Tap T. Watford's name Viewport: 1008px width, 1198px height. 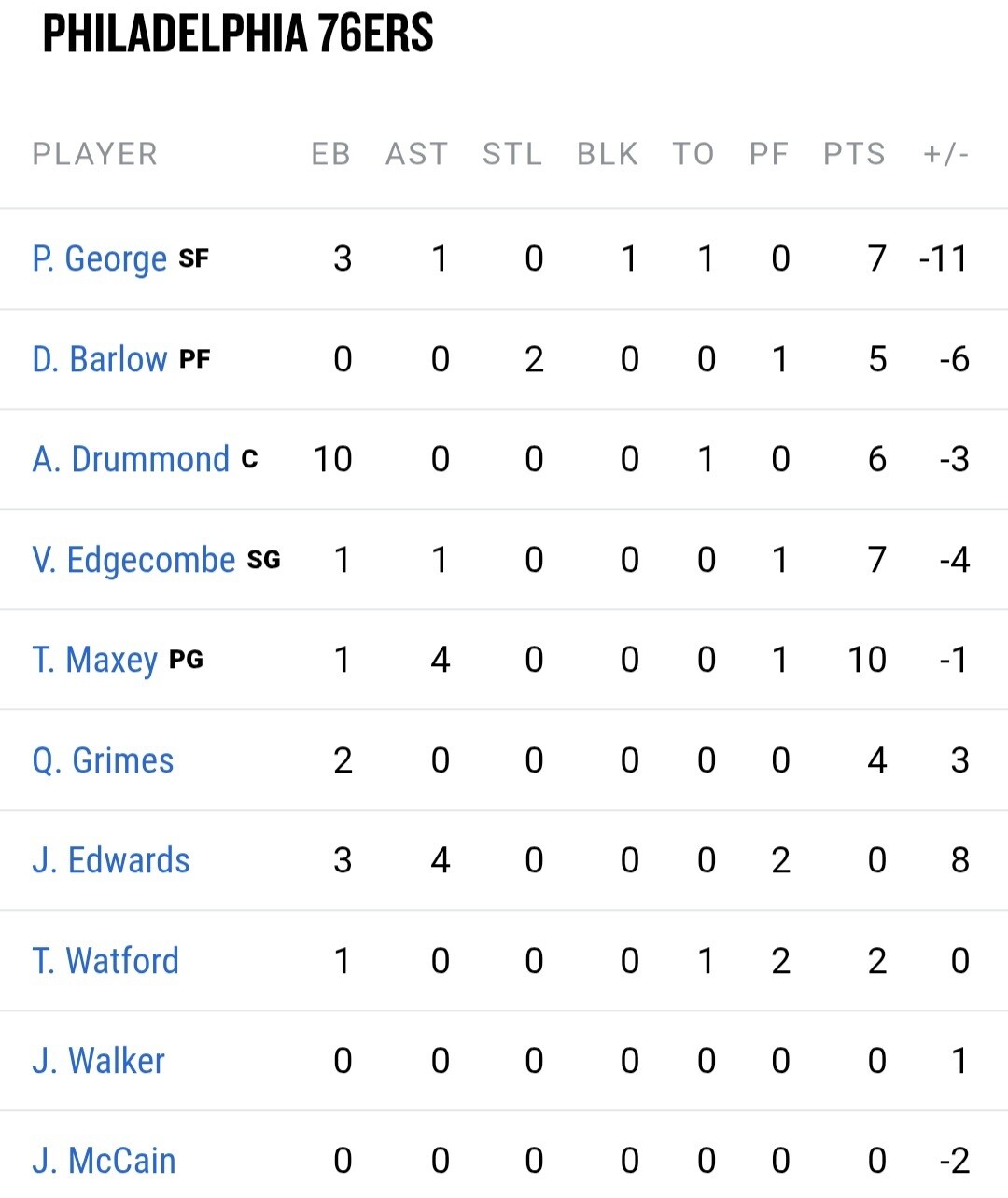point(105,961)
